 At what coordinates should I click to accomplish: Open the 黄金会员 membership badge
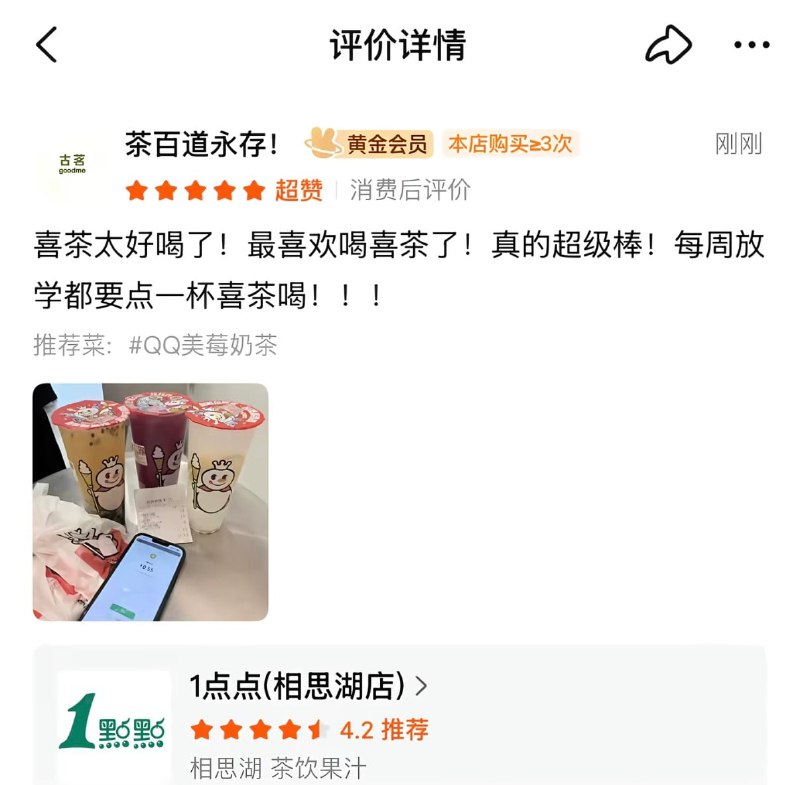(368, 144)
